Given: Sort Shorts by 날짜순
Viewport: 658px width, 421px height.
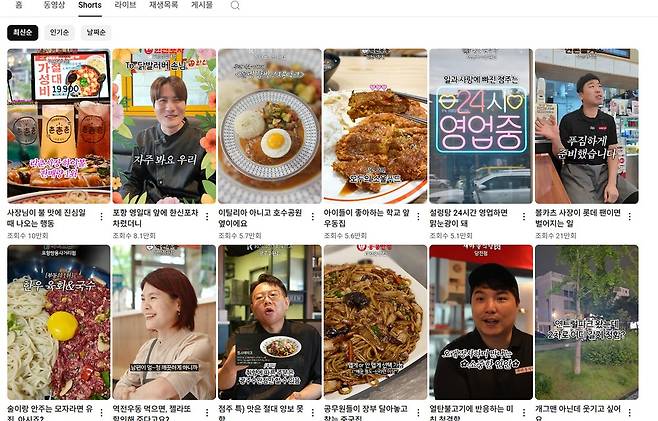Looking at the screenshot, I should [96, 33].
